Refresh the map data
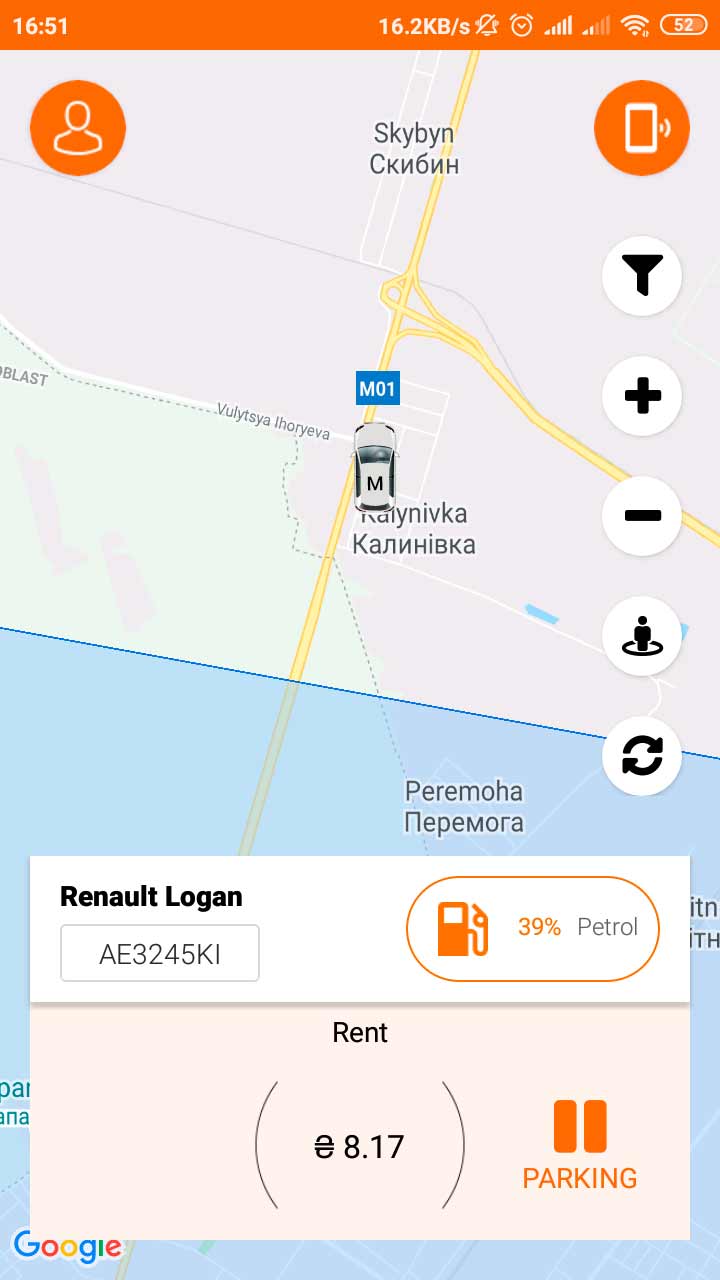 (x=642, y=757)
